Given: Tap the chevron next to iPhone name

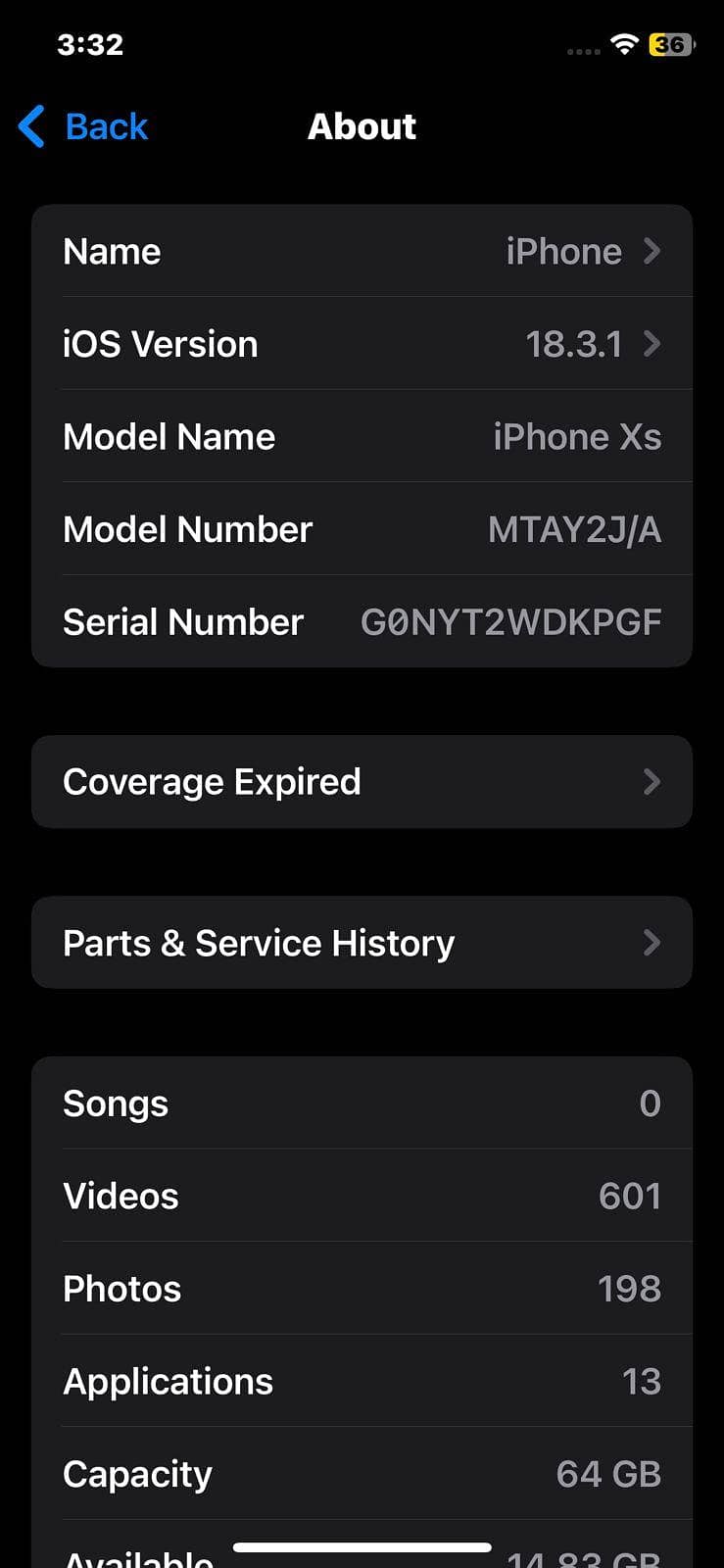Looking at the screenshot, I should 651,251.
